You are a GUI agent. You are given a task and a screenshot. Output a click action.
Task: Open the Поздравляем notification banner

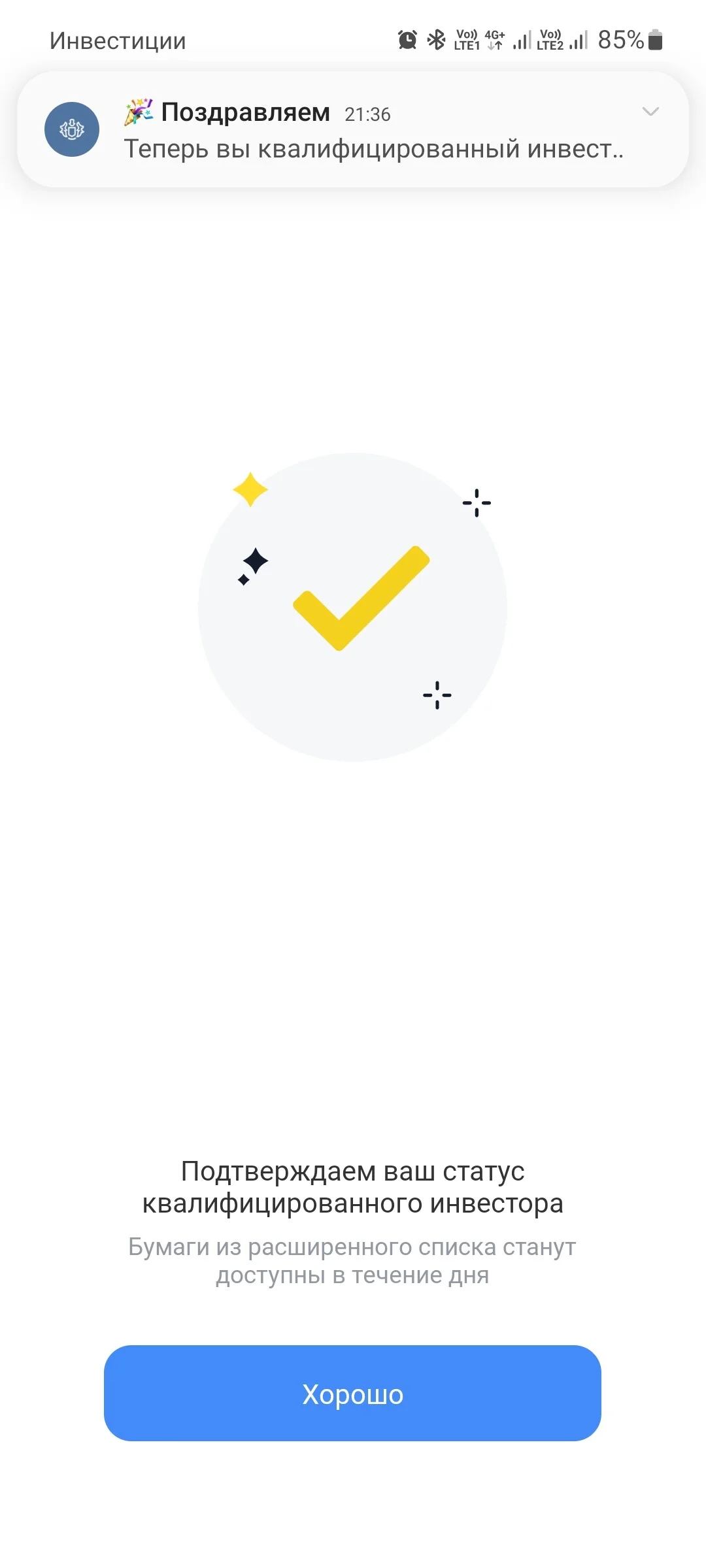click(x=352, y=129)
